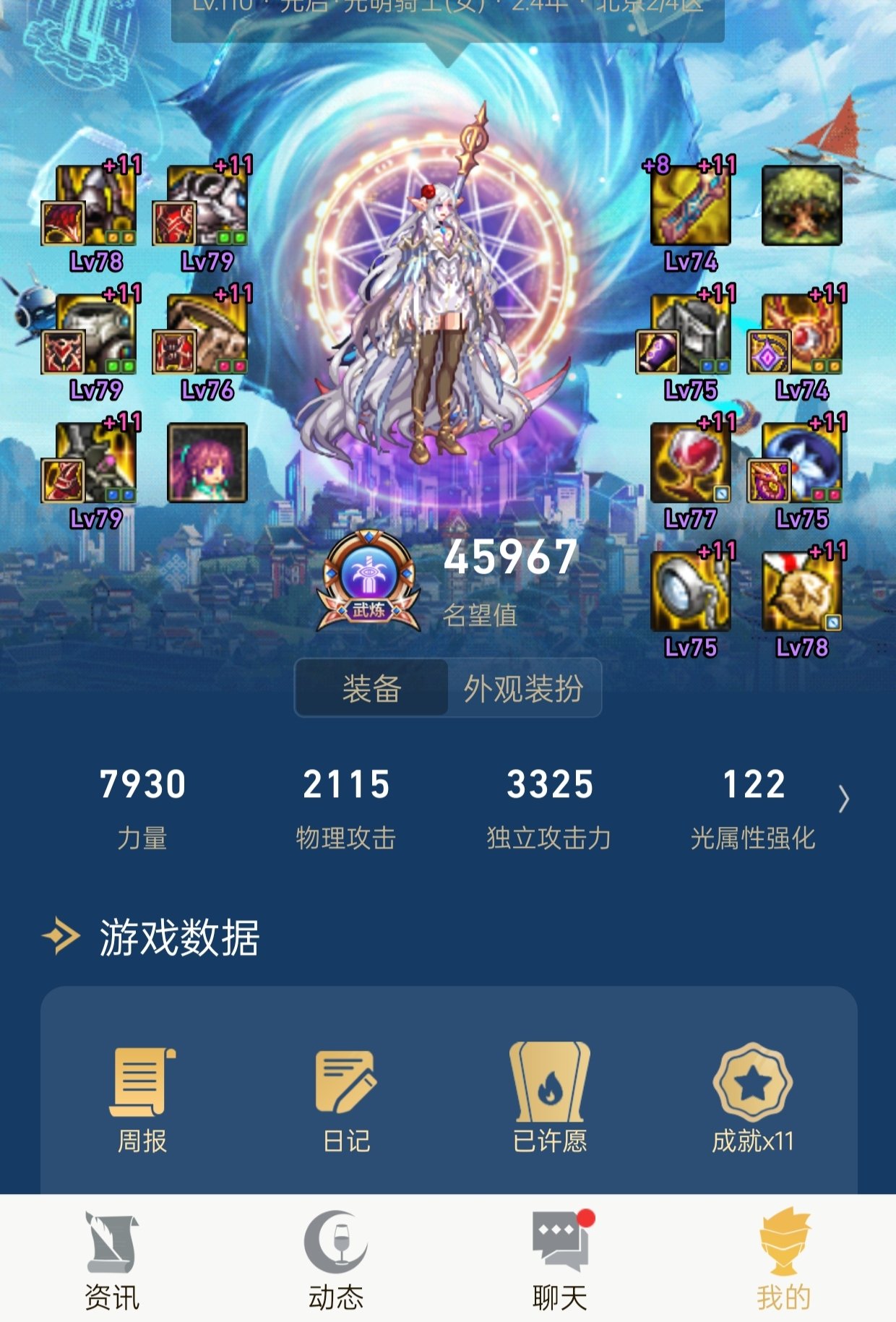
Task: Expand more stats with the right chevron
Action: [x=843, y=799]
